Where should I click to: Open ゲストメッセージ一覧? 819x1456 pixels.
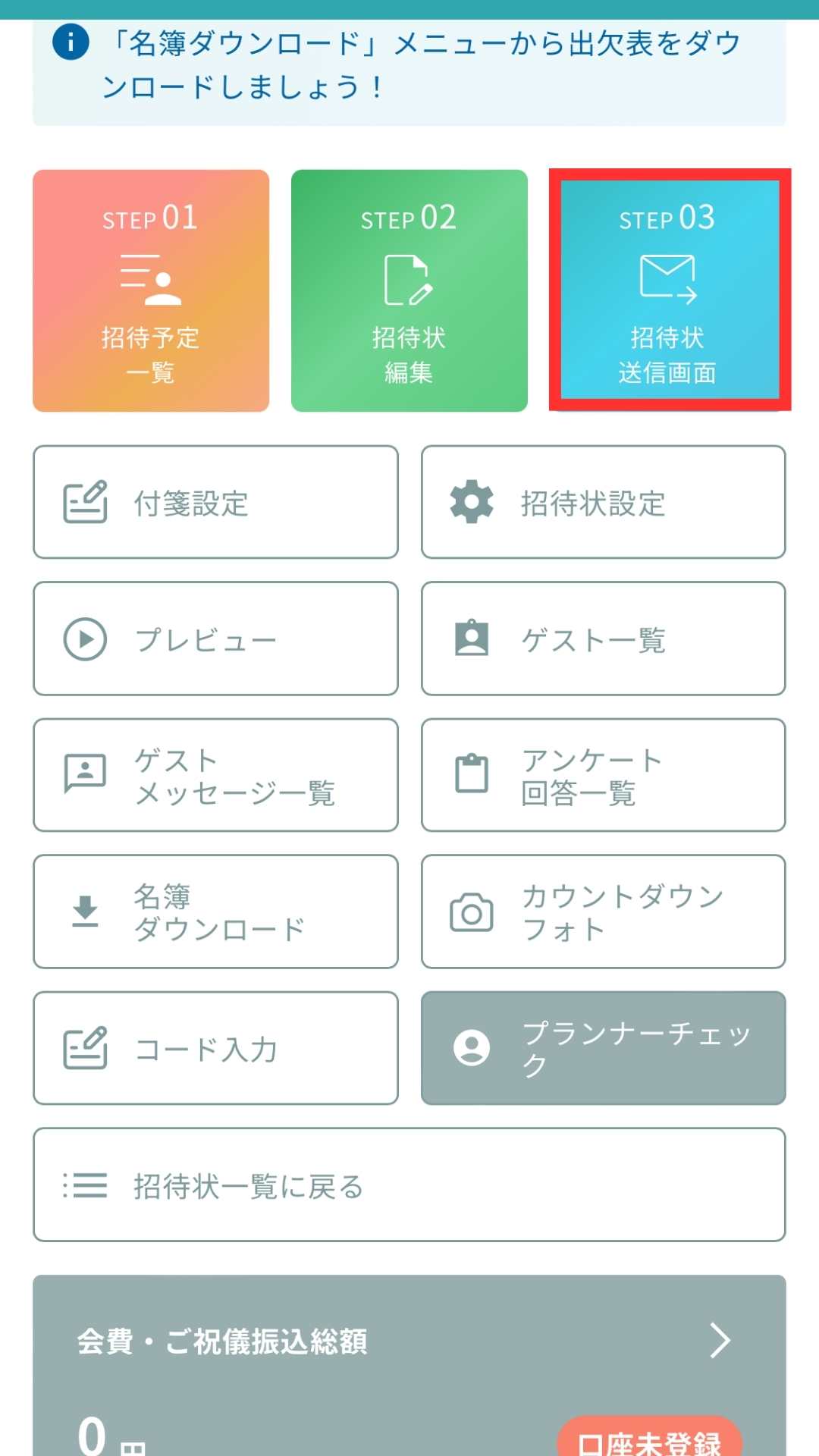[215, 775]
